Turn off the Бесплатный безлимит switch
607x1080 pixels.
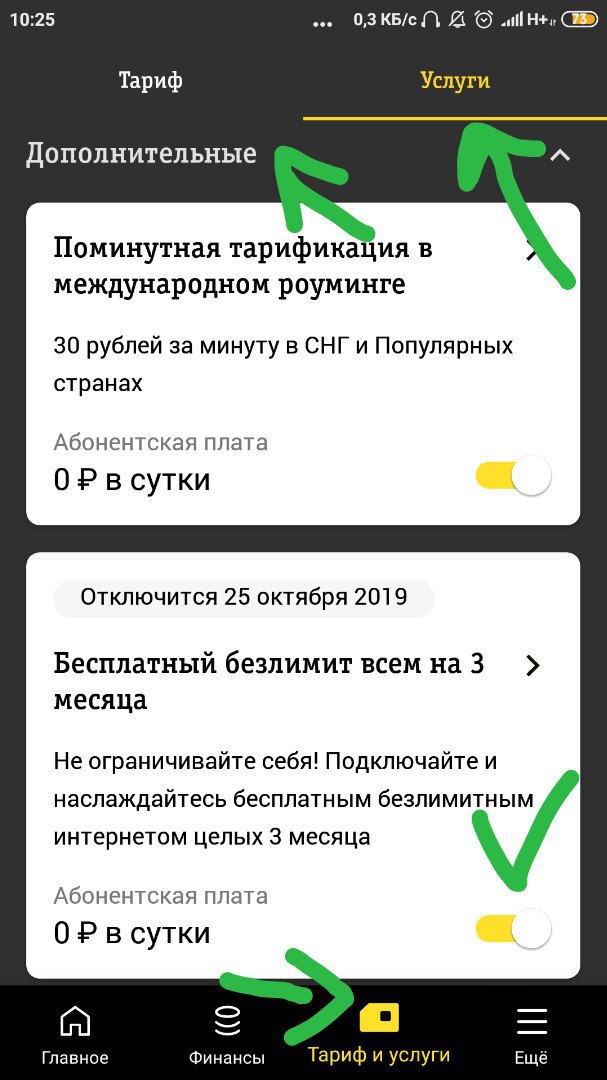(513, 930)
